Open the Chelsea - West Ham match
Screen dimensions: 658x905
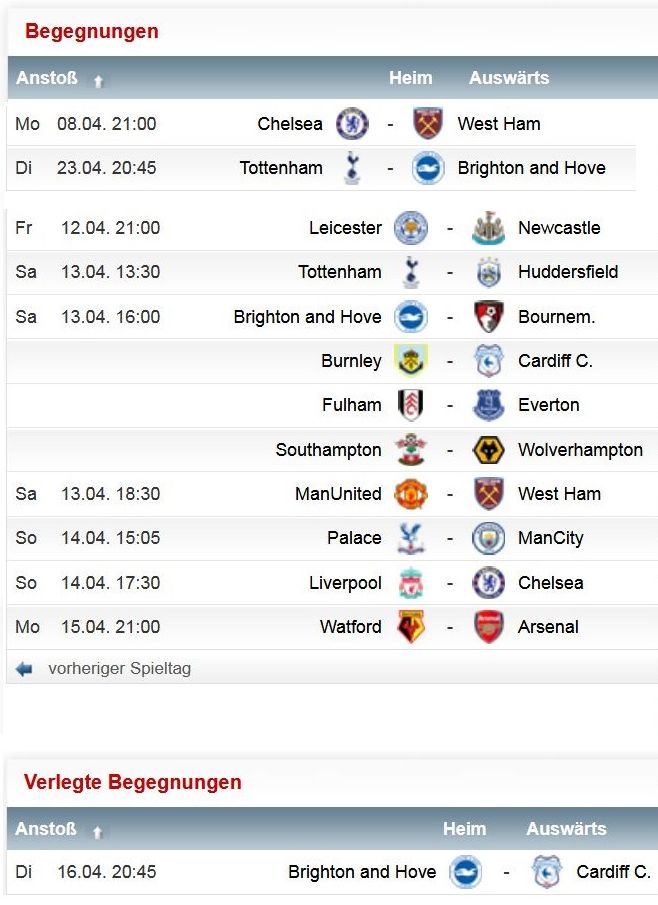pos(390,124)
